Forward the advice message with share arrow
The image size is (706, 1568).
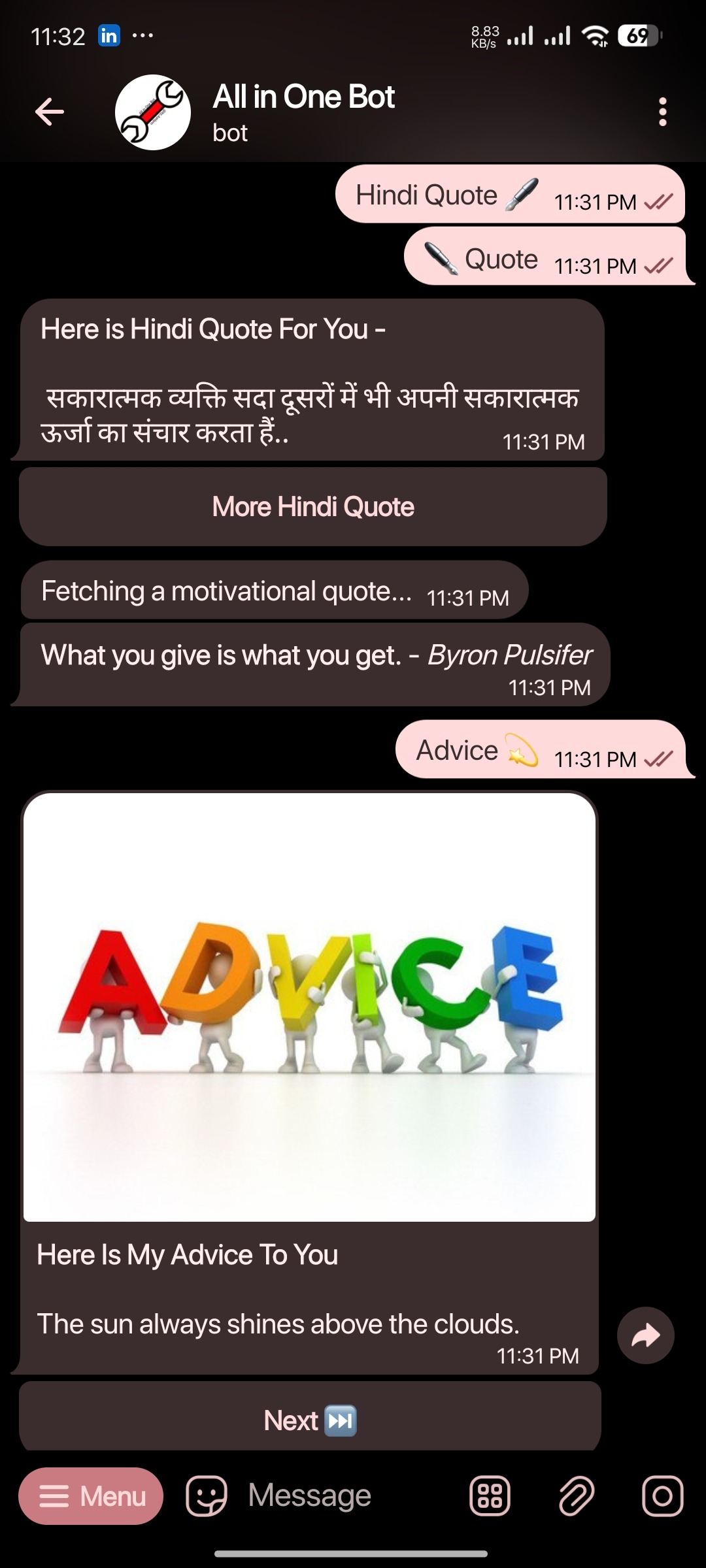[x=645, y=1335]
